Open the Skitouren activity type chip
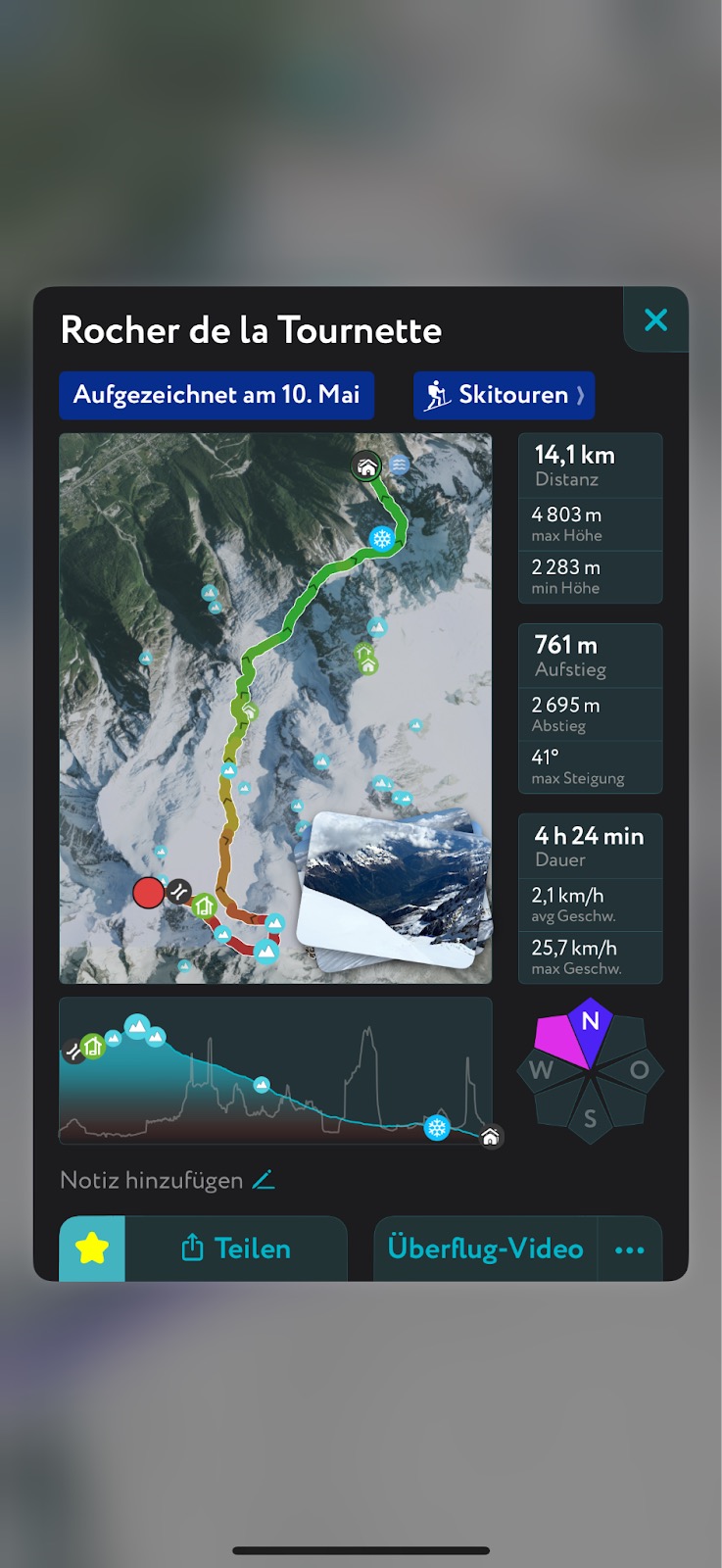Viewport: 722px width, 1568px height. [504, 395]
